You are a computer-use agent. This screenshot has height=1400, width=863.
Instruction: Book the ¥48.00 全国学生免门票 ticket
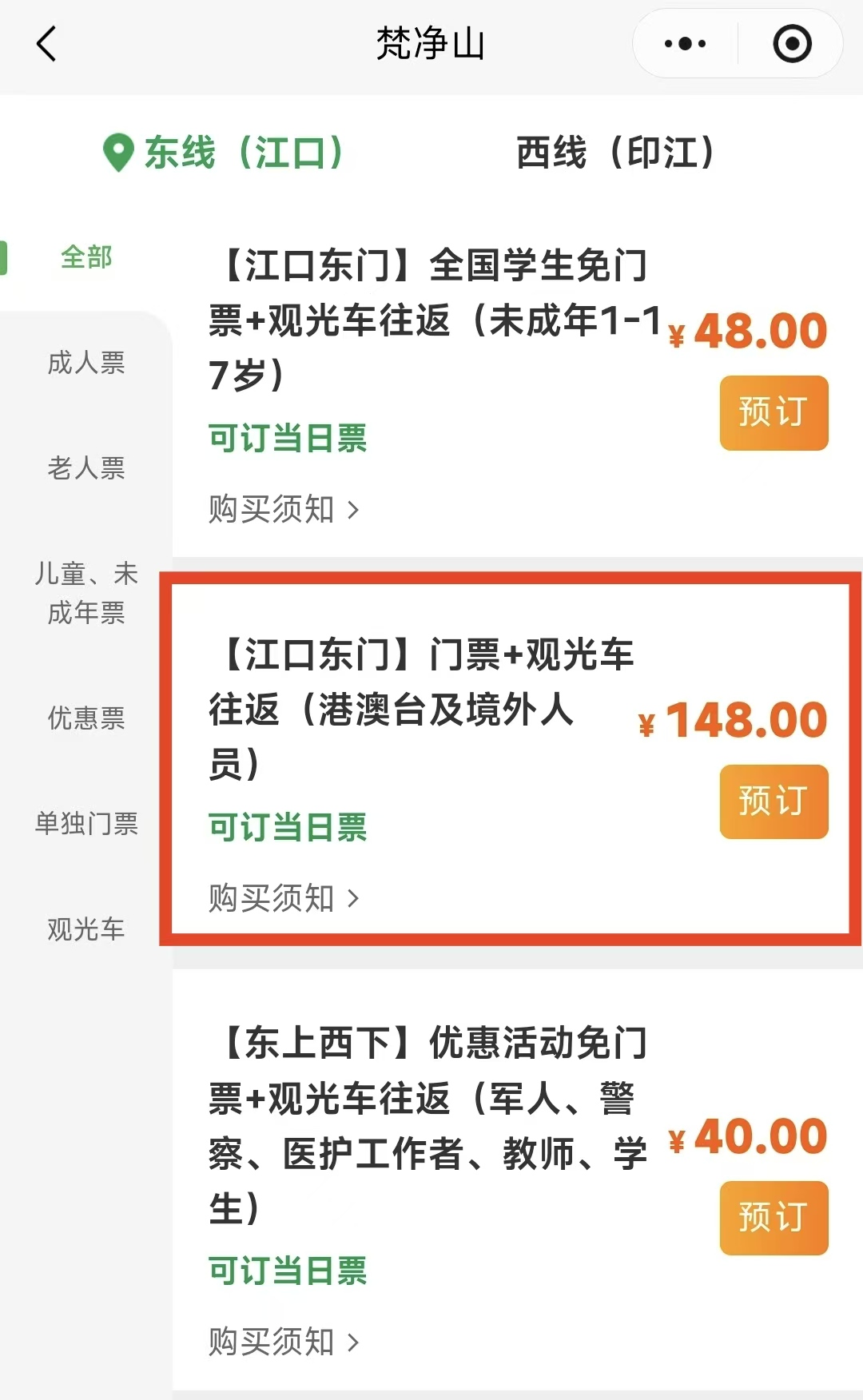[774, 412]
